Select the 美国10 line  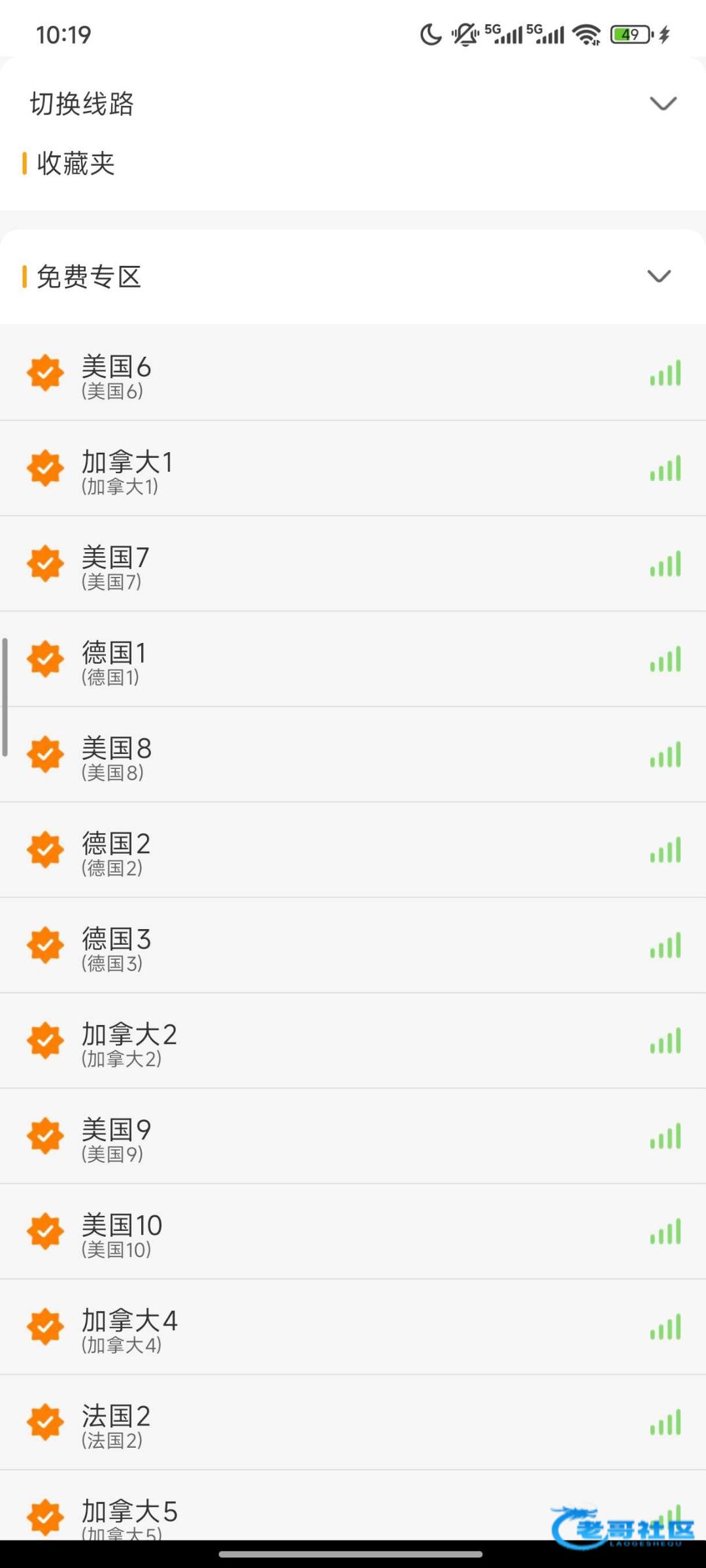[353, 1232]
